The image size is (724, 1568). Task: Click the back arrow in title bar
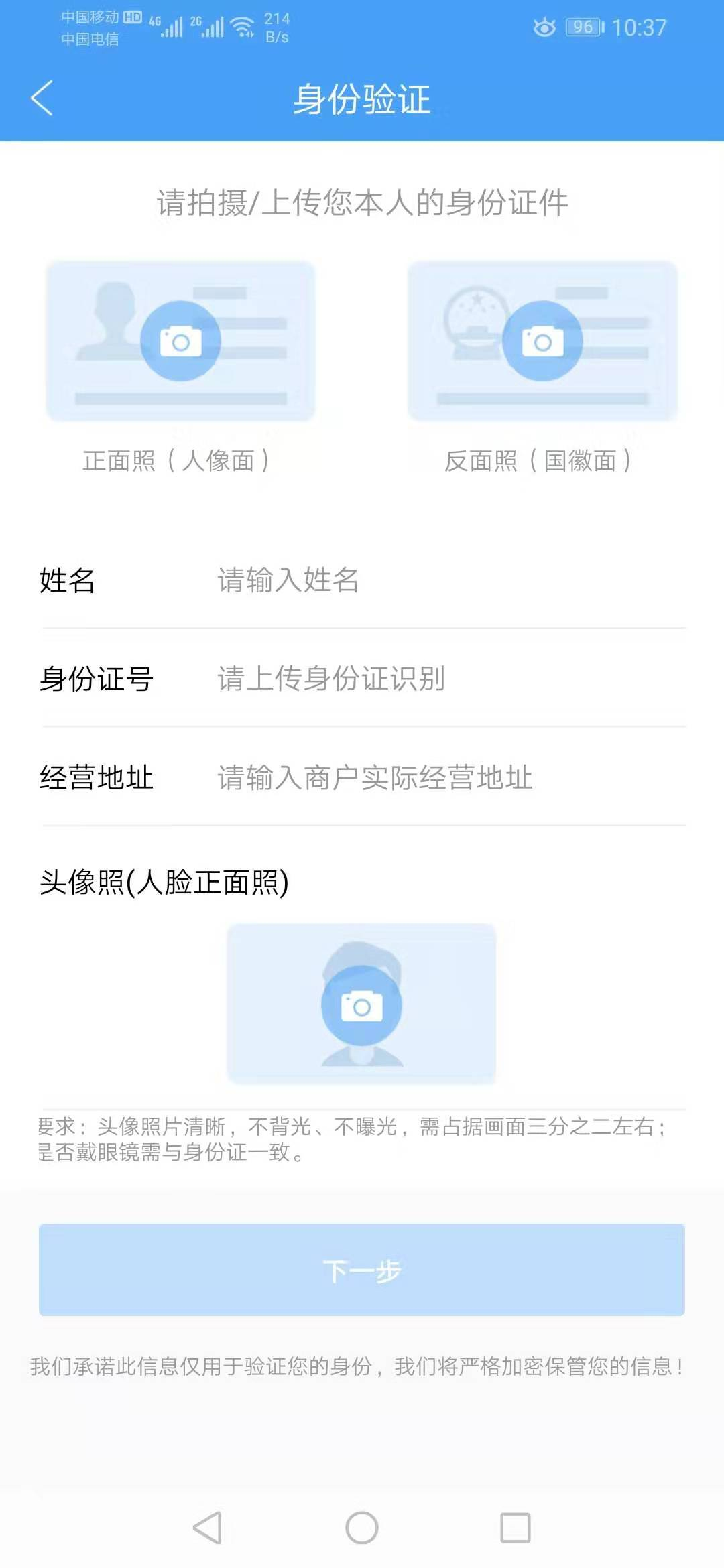[42, 97]
